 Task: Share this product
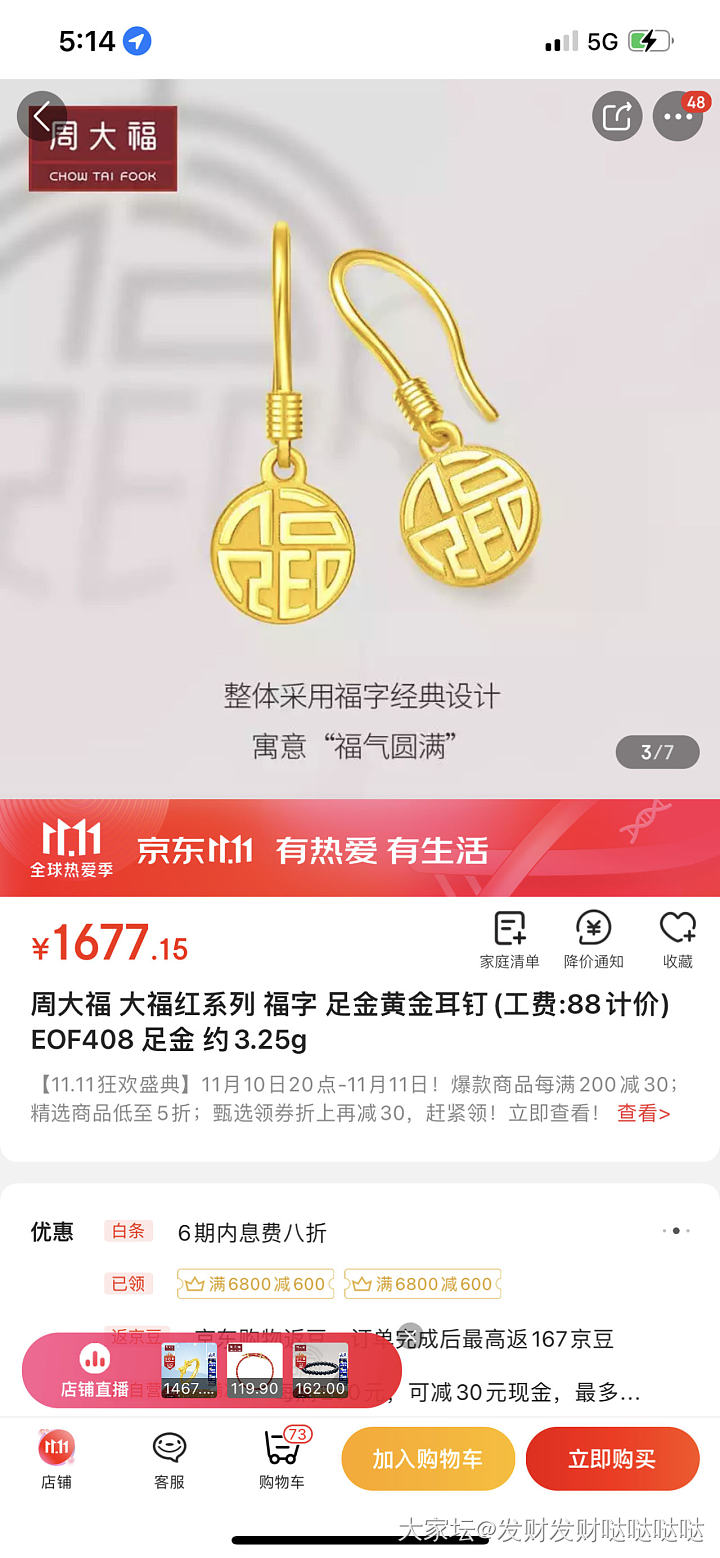tap(617, 117)
